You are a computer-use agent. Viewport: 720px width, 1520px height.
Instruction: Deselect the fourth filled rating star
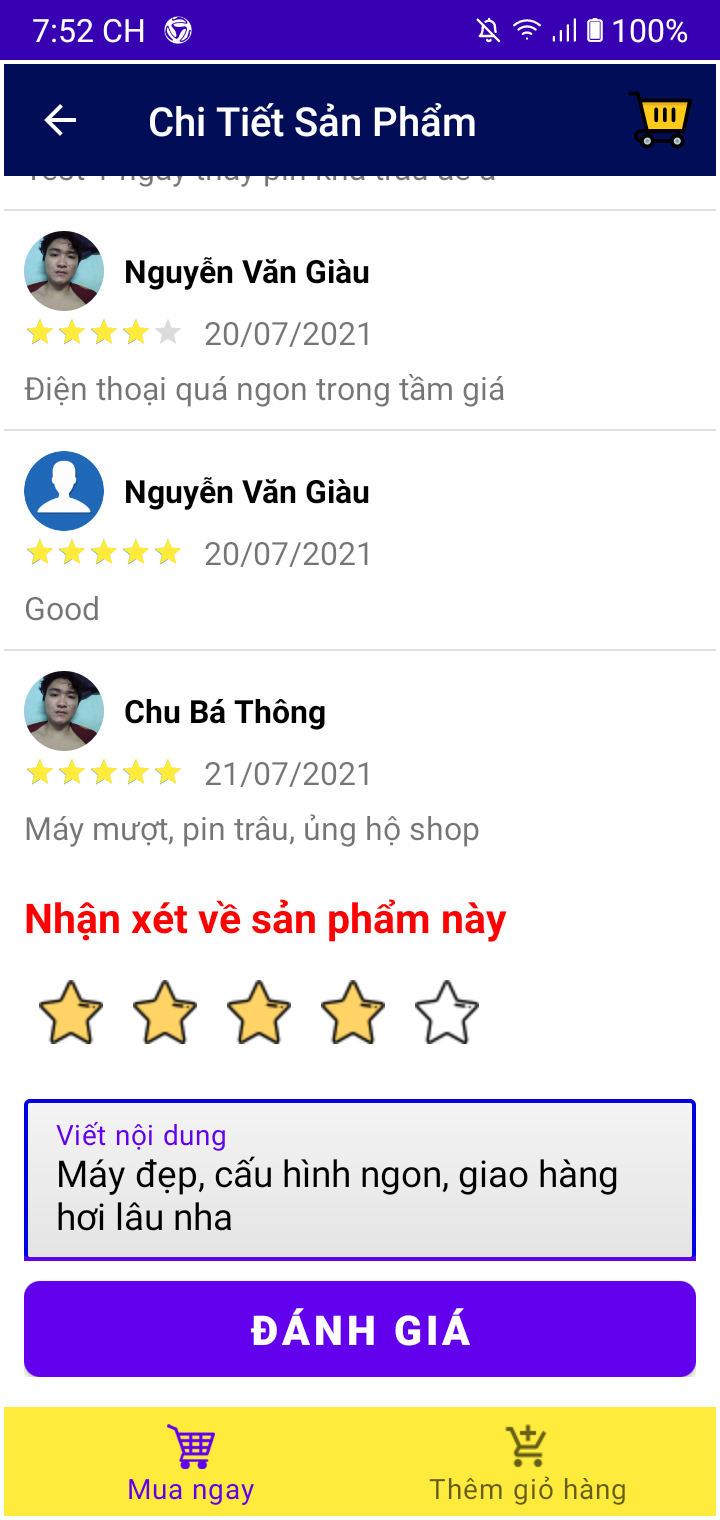point(352,1012)
